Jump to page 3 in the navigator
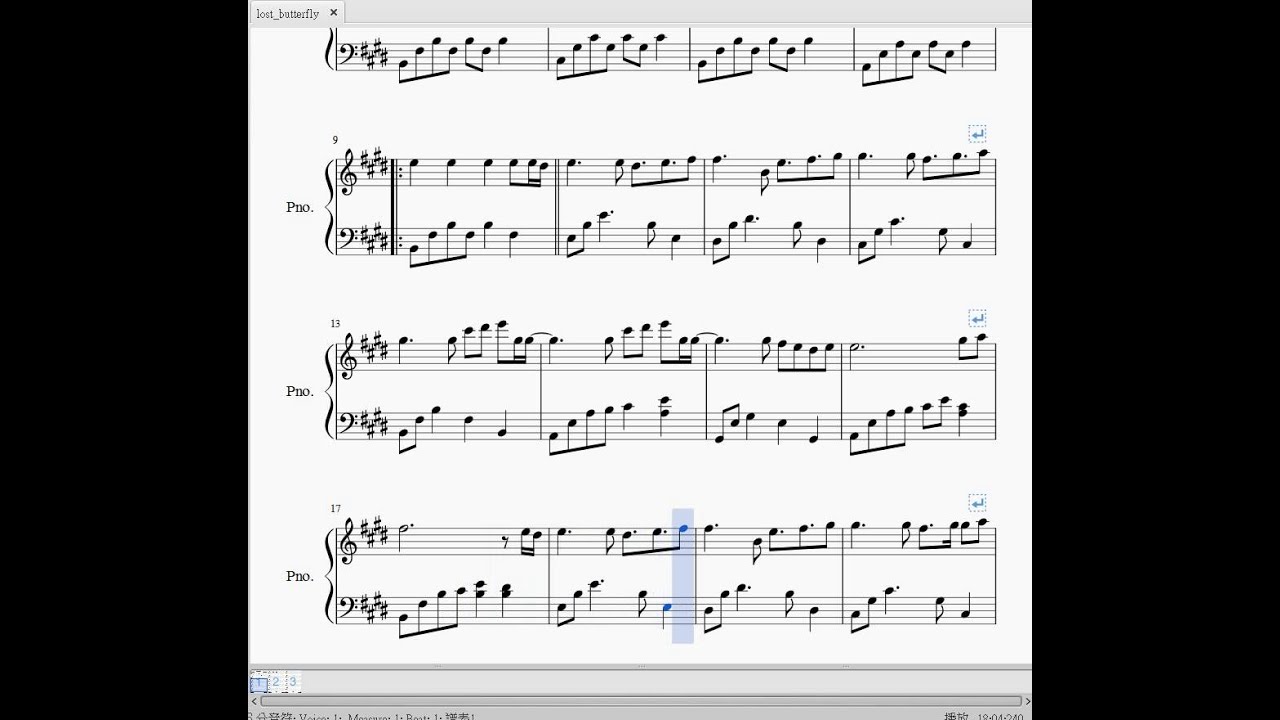The image size is (1280, 720). [293, 682]
